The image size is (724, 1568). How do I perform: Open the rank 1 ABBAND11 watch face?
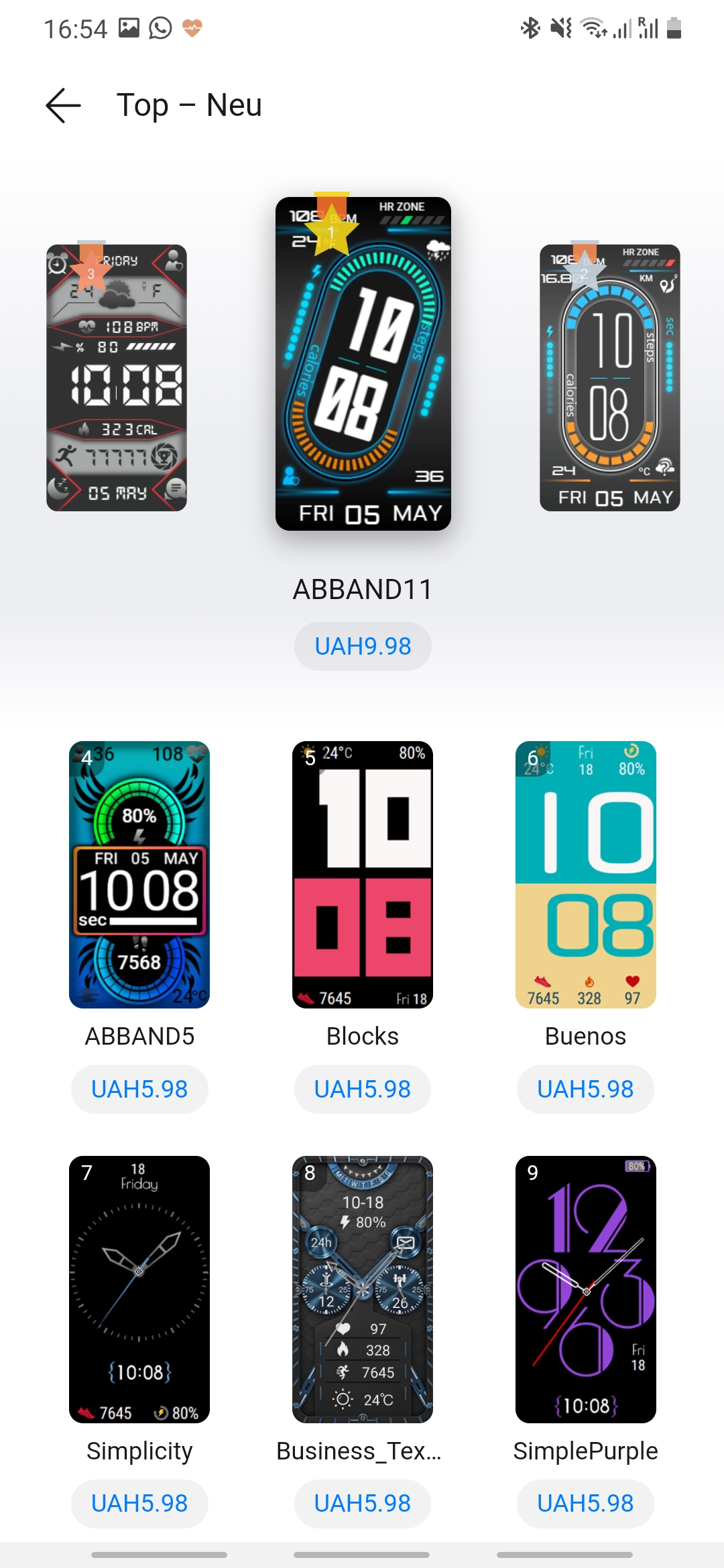pos(363,363)
